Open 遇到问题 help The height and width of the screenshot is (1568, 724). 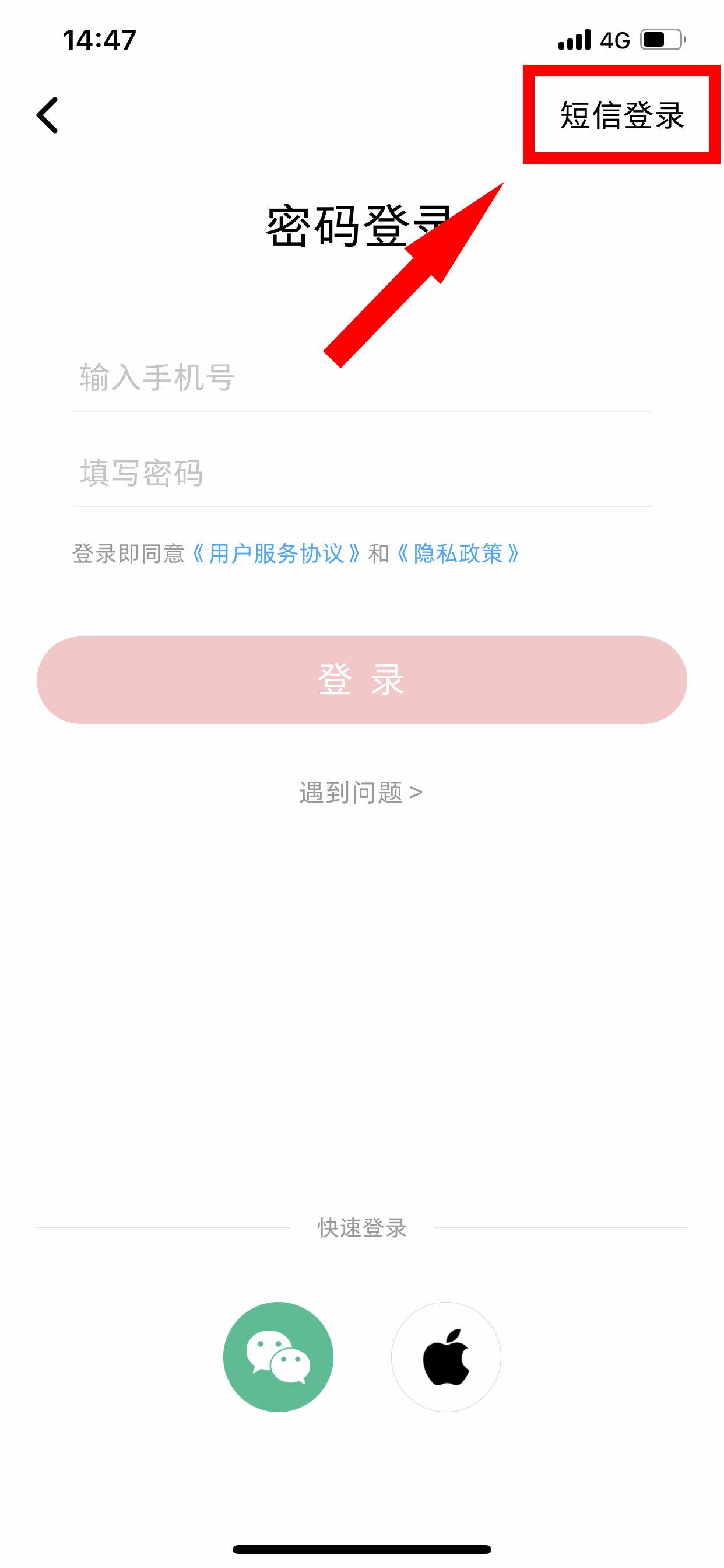361,793
